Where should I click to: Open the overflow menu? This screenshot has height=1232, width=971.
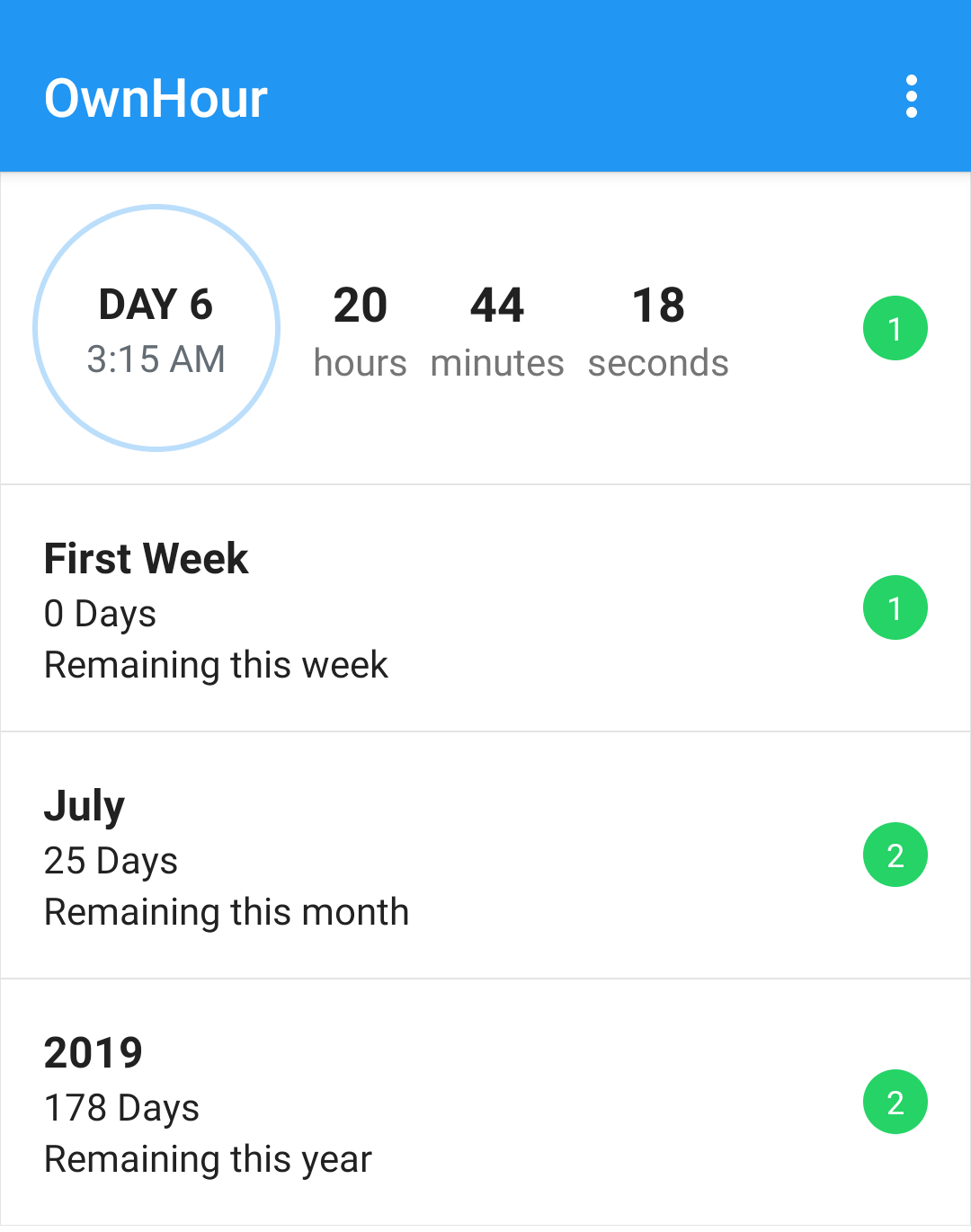(x=911, y=96)
